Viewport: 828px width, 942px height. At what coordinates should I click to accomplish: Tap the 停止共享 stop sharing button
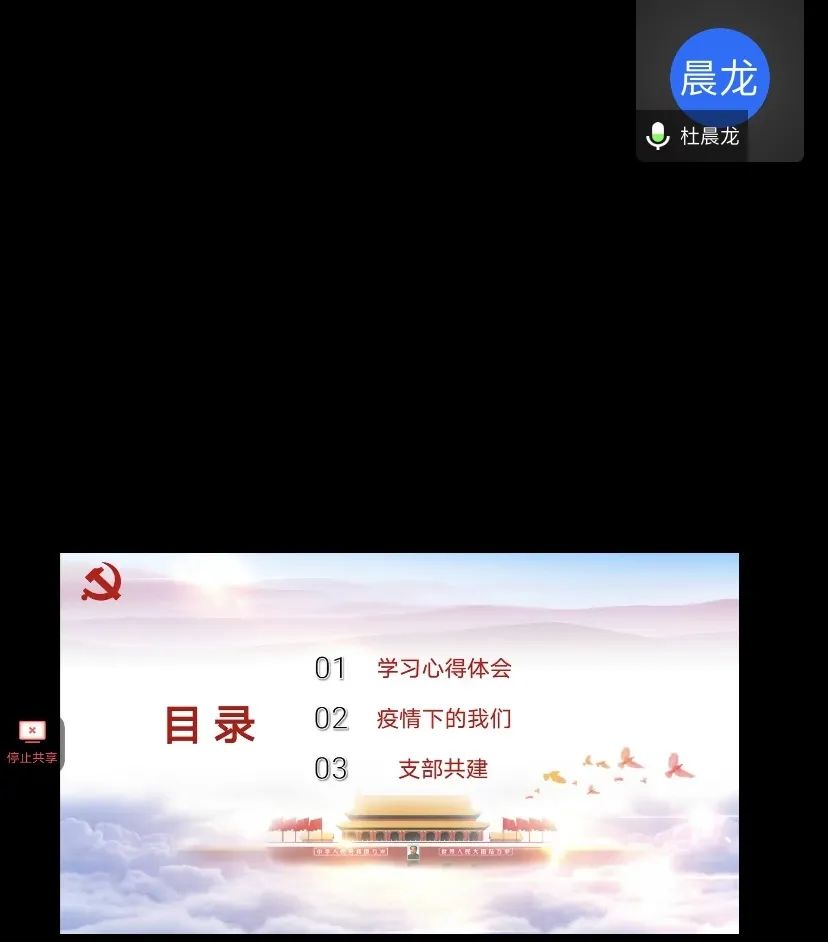(x=32, y=742)
